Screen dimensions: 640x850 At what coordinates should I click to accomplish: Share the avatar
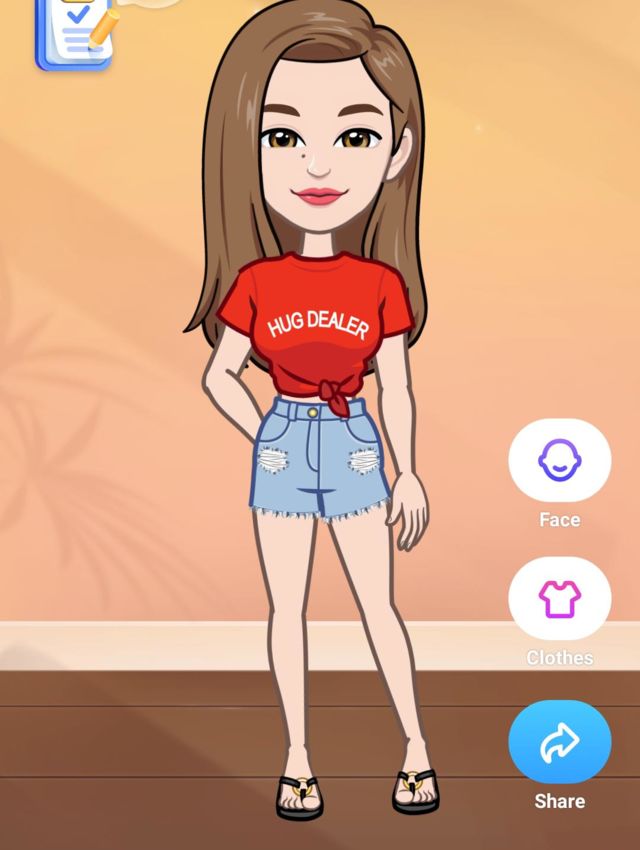[x=559, y=742]
